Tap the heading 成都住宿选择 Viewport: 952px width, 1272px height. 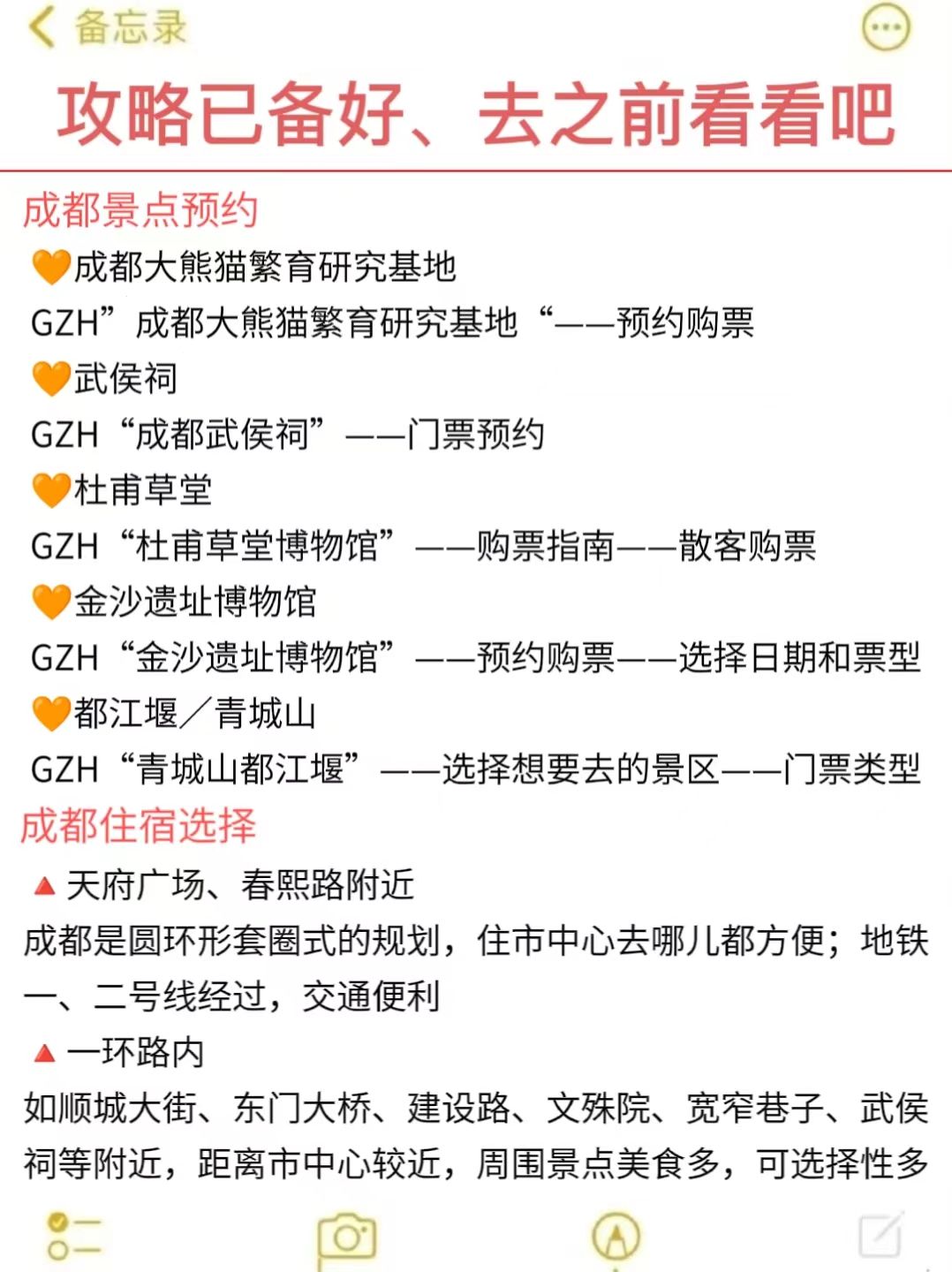click(139, 828)
